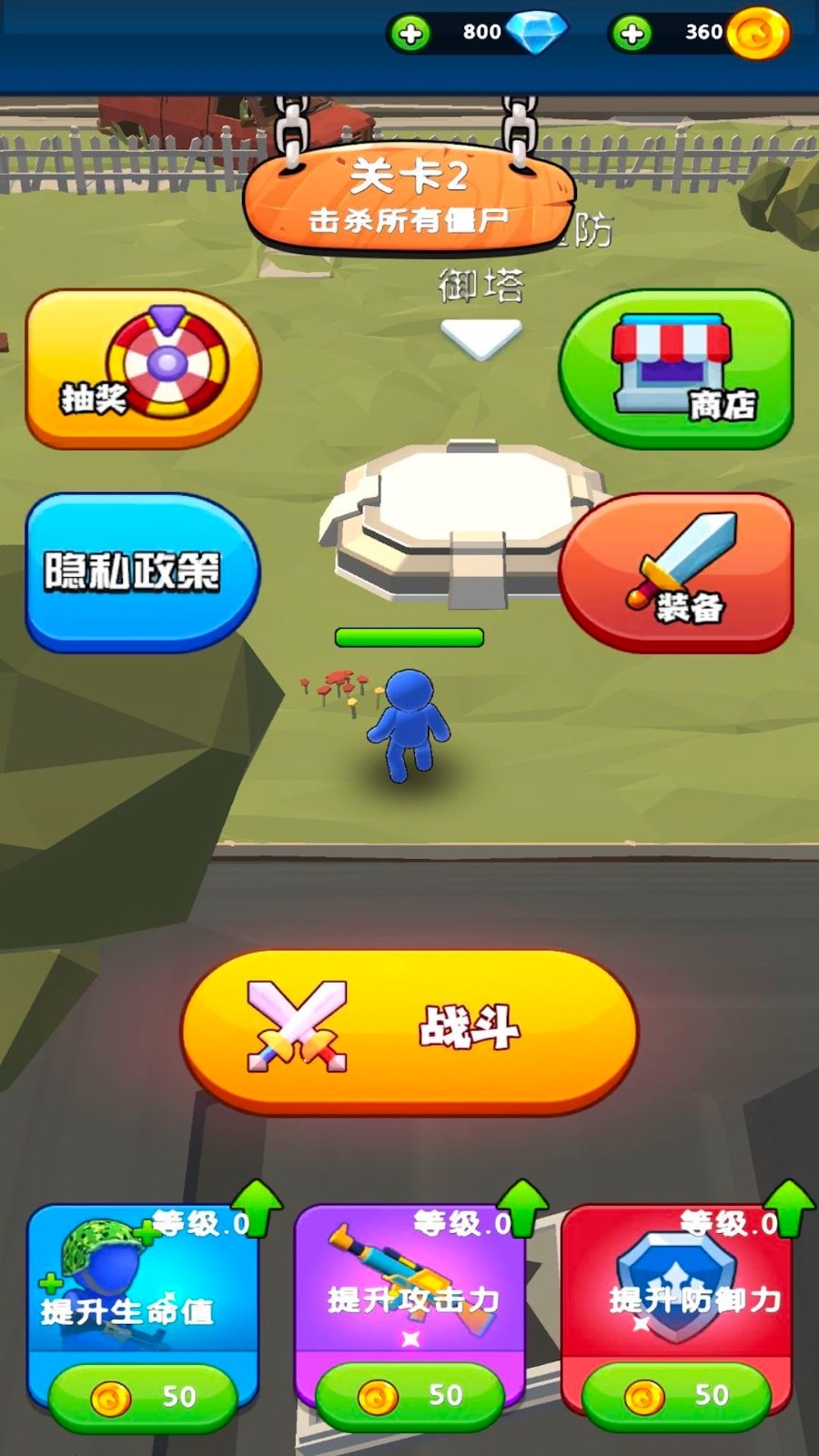Viewport: 819px width, 1456px height.
Task: Upgrade 提升攻击力 for 50 coins
Action: tap(409, 1395)
